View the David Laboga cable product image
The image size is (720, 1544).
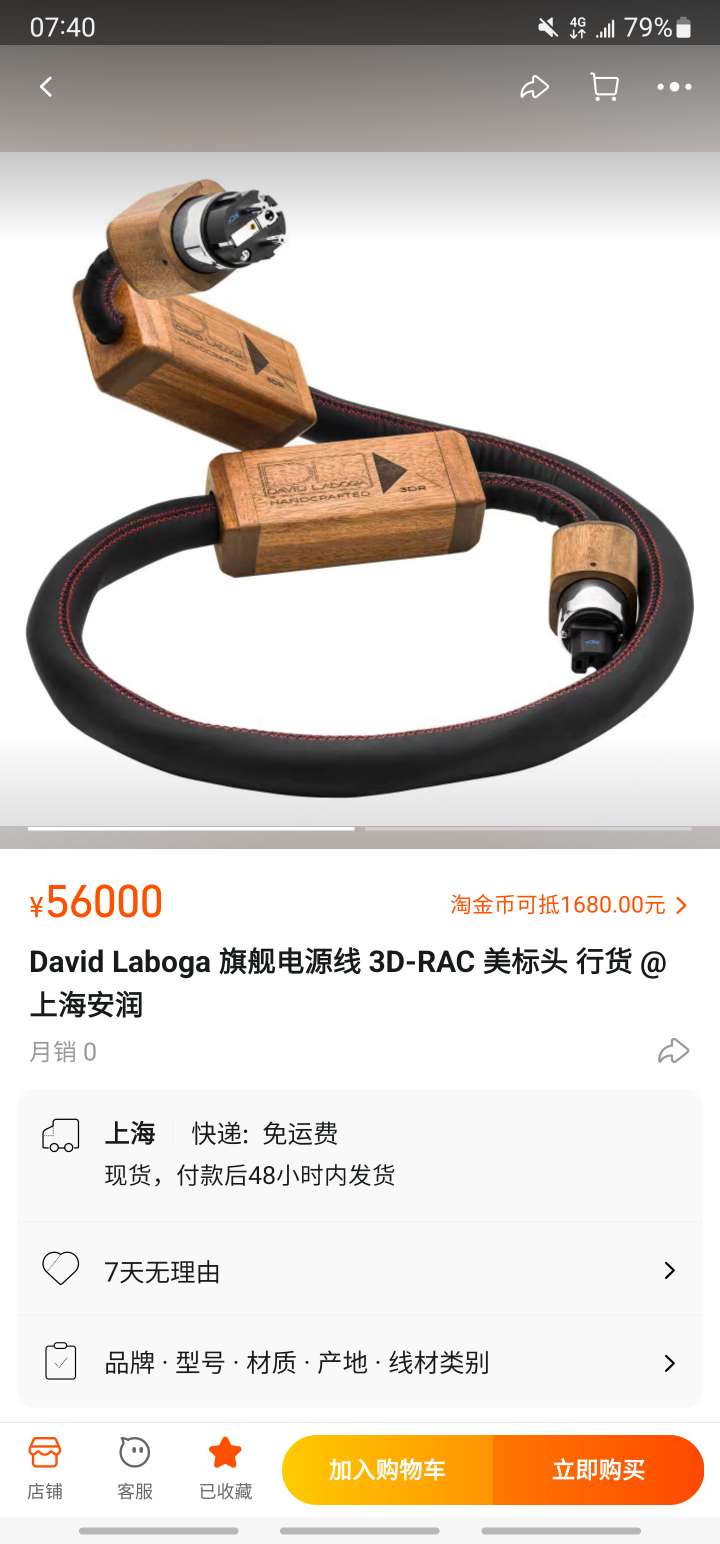pos(360,490)
